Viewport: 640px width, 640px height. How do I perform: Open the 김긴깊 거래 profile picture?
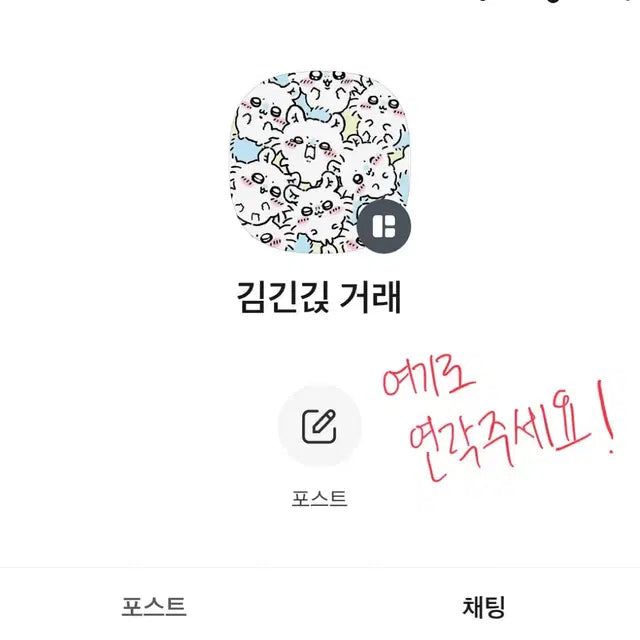pyautogui.click(x=319, y=160)
